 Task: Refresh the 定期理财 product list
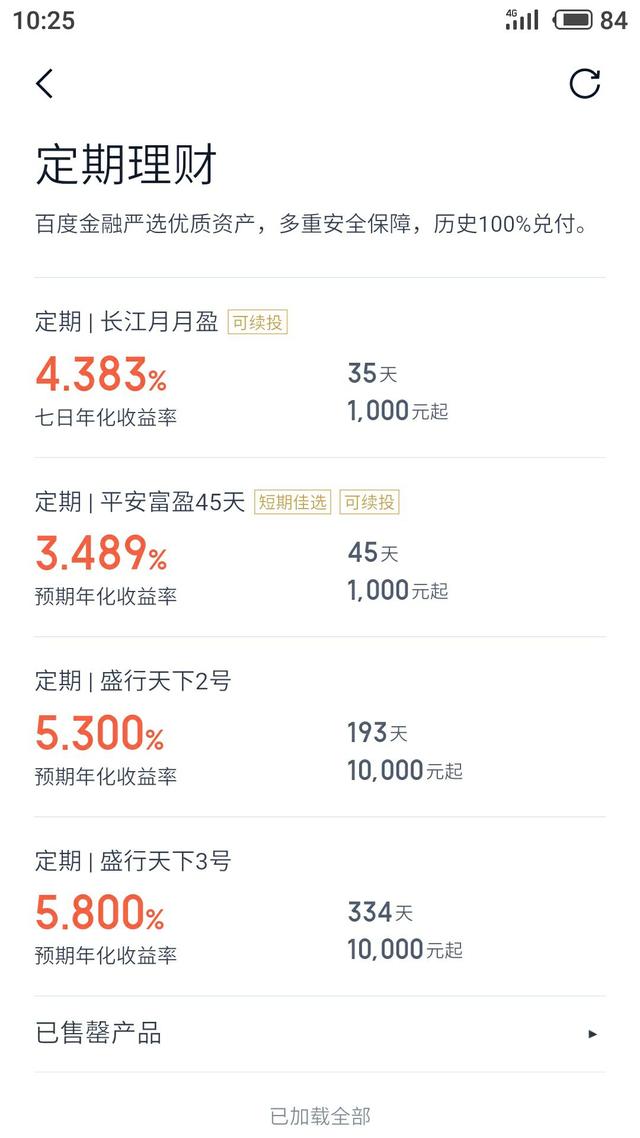tap(584, 83)
